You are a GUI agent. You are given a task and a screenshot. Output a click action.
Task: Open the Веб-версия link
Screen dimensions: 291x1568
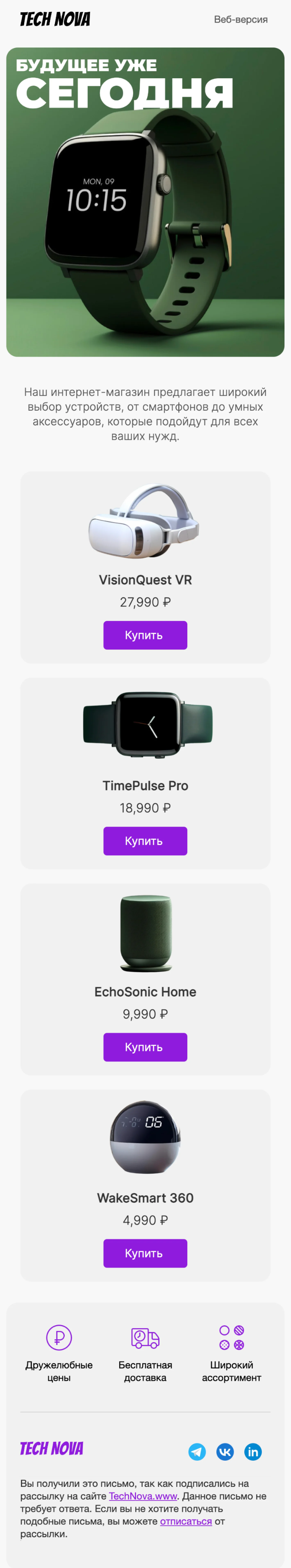tap(240, 19)
